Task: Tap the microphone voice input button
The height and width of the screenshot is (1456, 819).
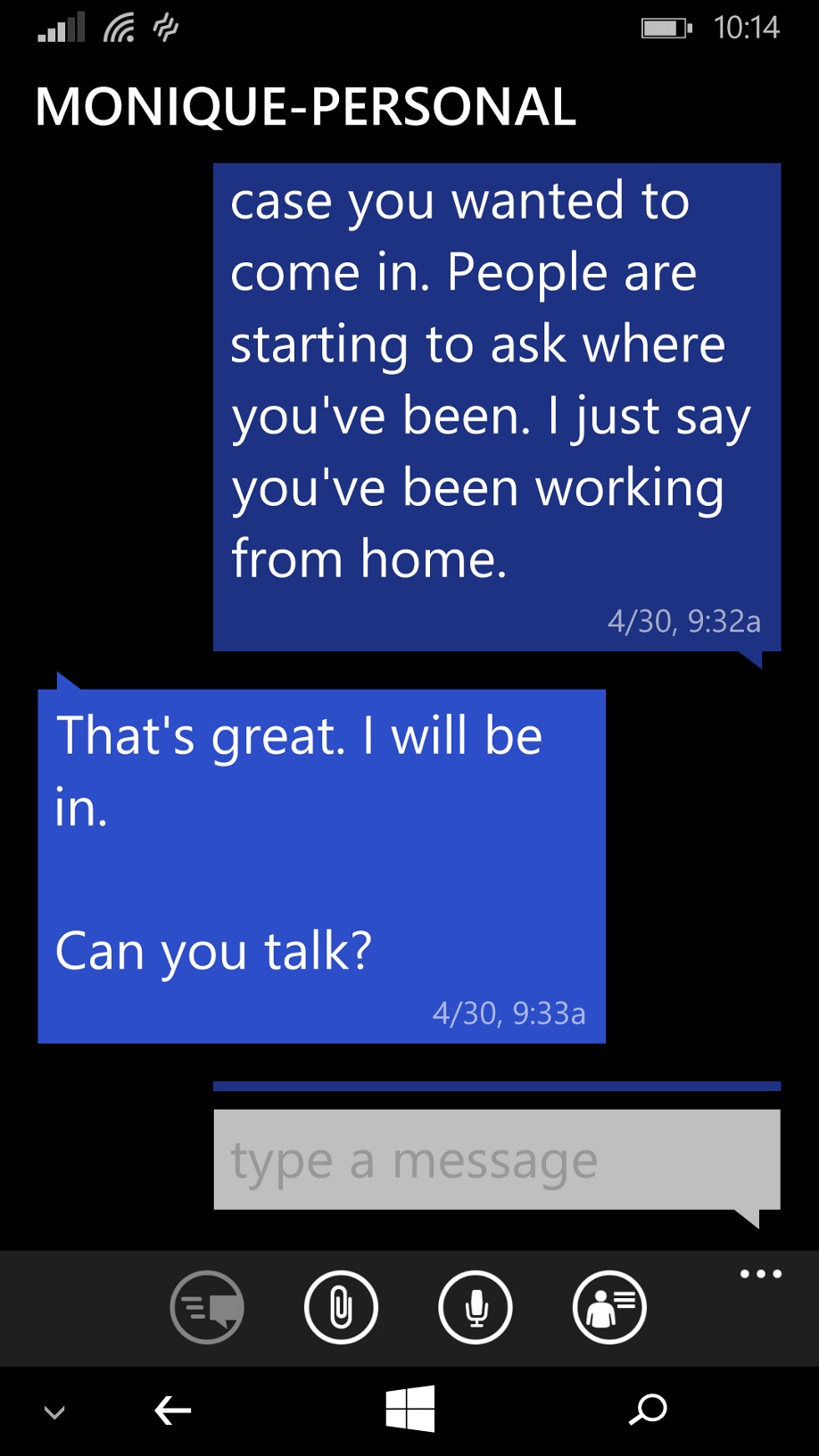Action: pos(476,1308)
